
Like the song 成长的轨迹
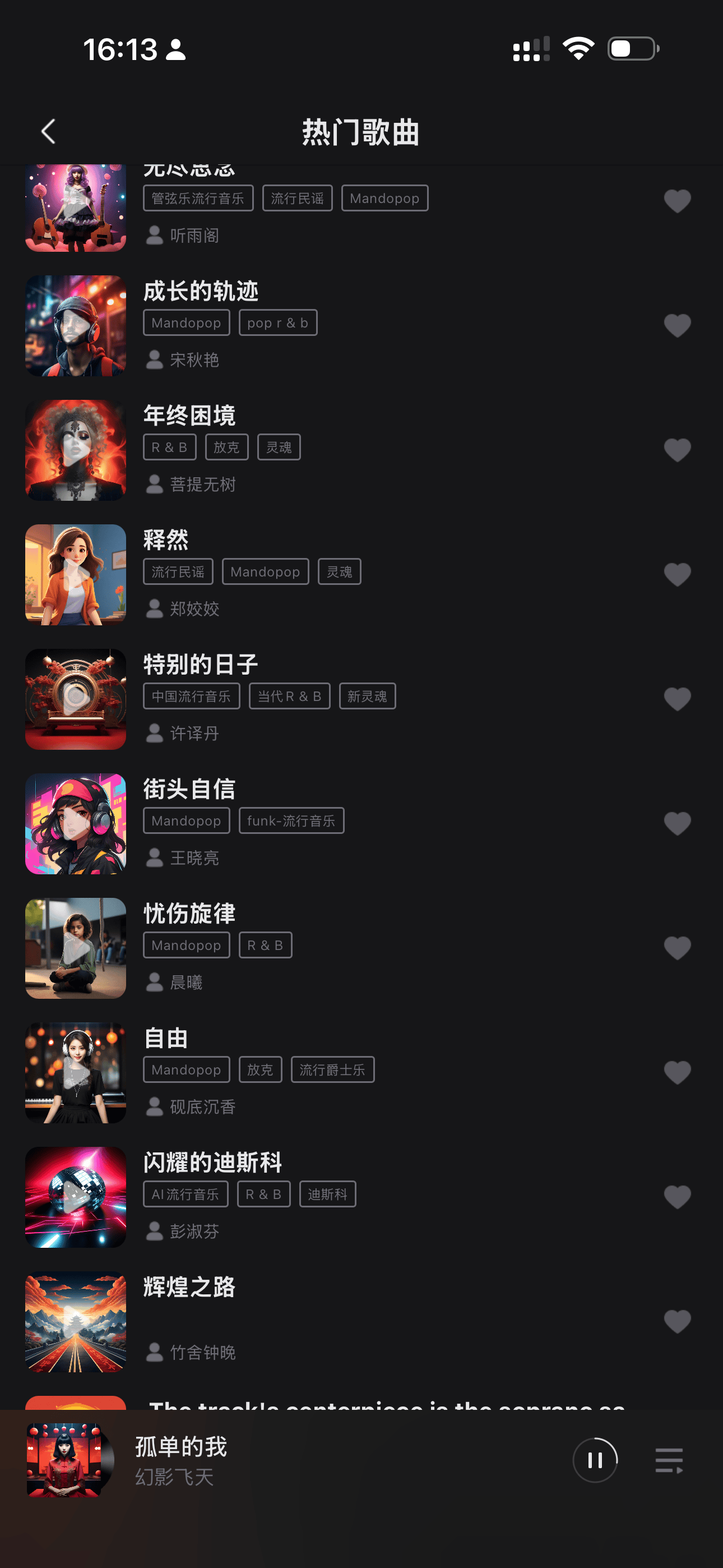point(676,326)
